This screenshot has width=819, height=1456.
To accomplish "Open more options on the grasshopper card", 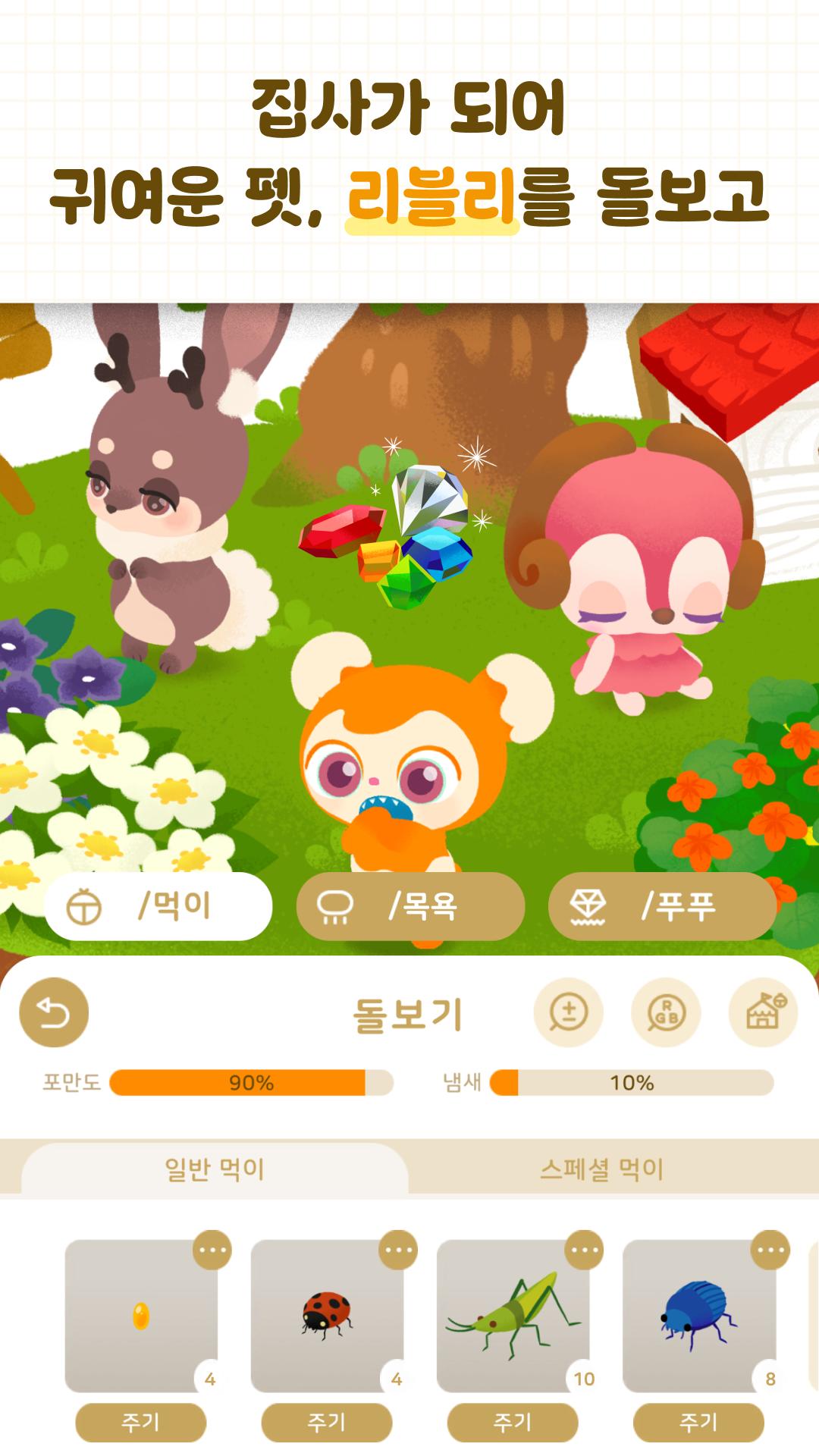I will click(x=584, y=1250).
